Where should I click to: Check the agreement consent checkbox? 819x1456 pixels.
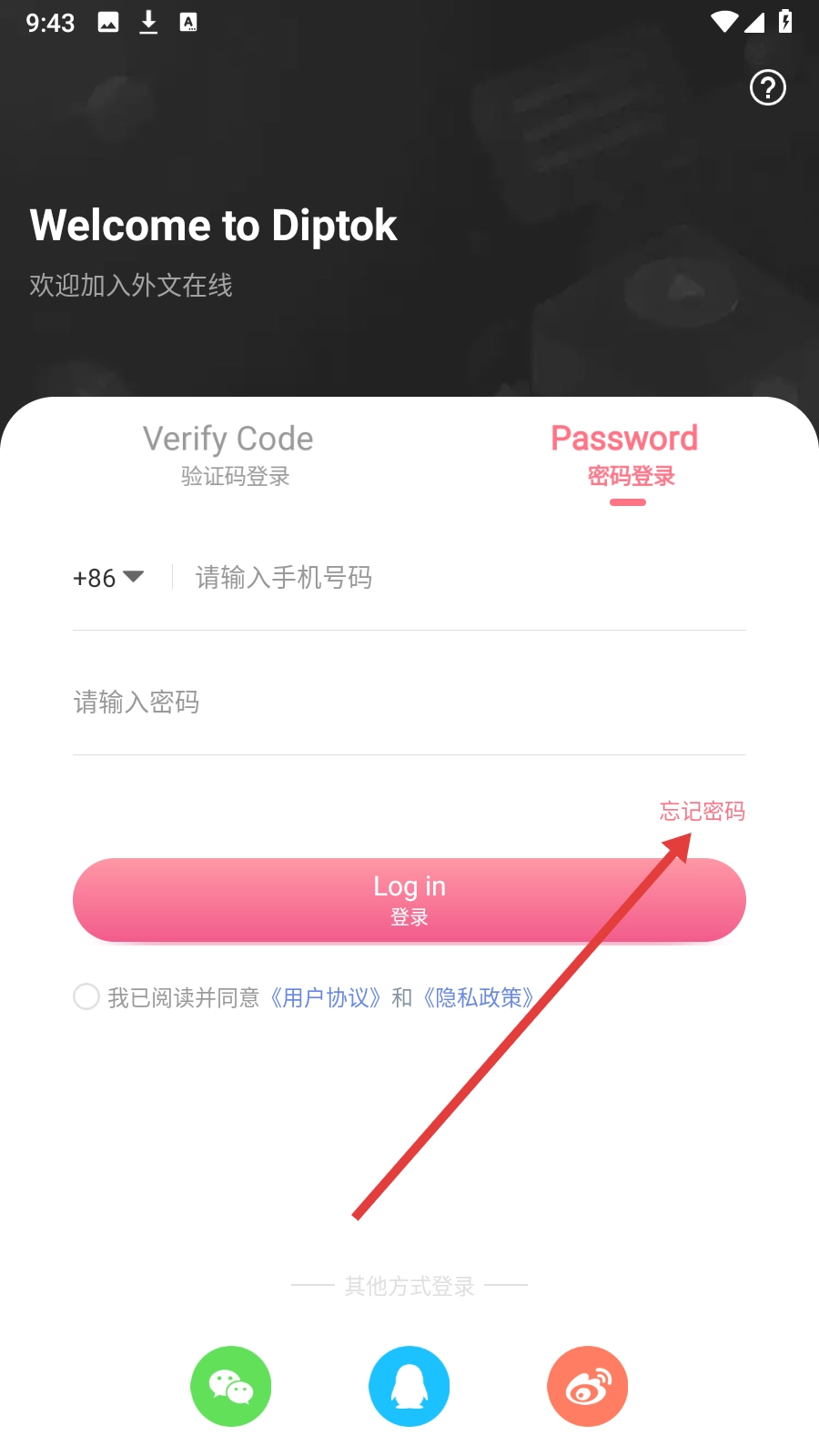[x=86, y=996]
